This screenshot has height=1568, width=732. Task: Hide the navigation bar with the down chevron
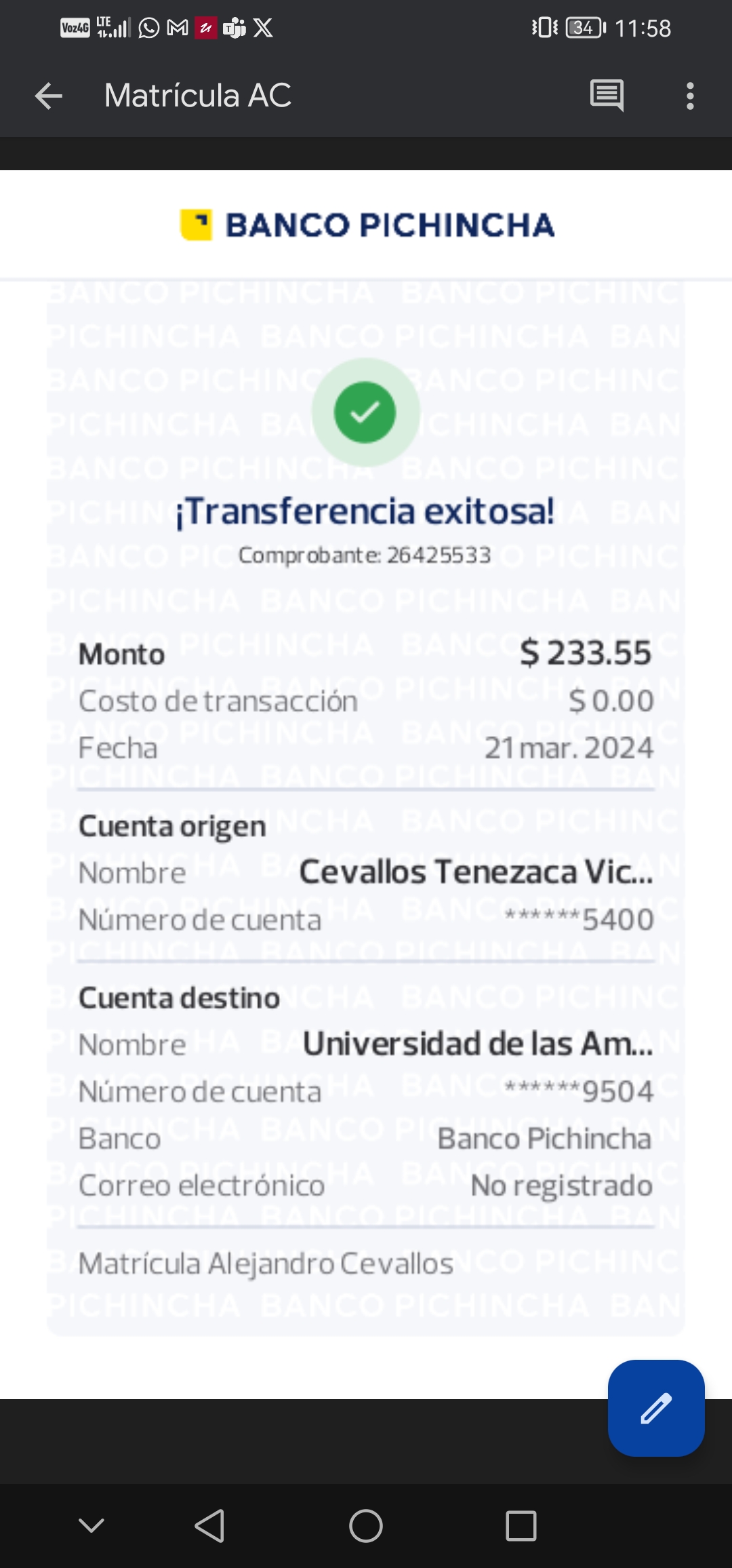pos(91,1526)
